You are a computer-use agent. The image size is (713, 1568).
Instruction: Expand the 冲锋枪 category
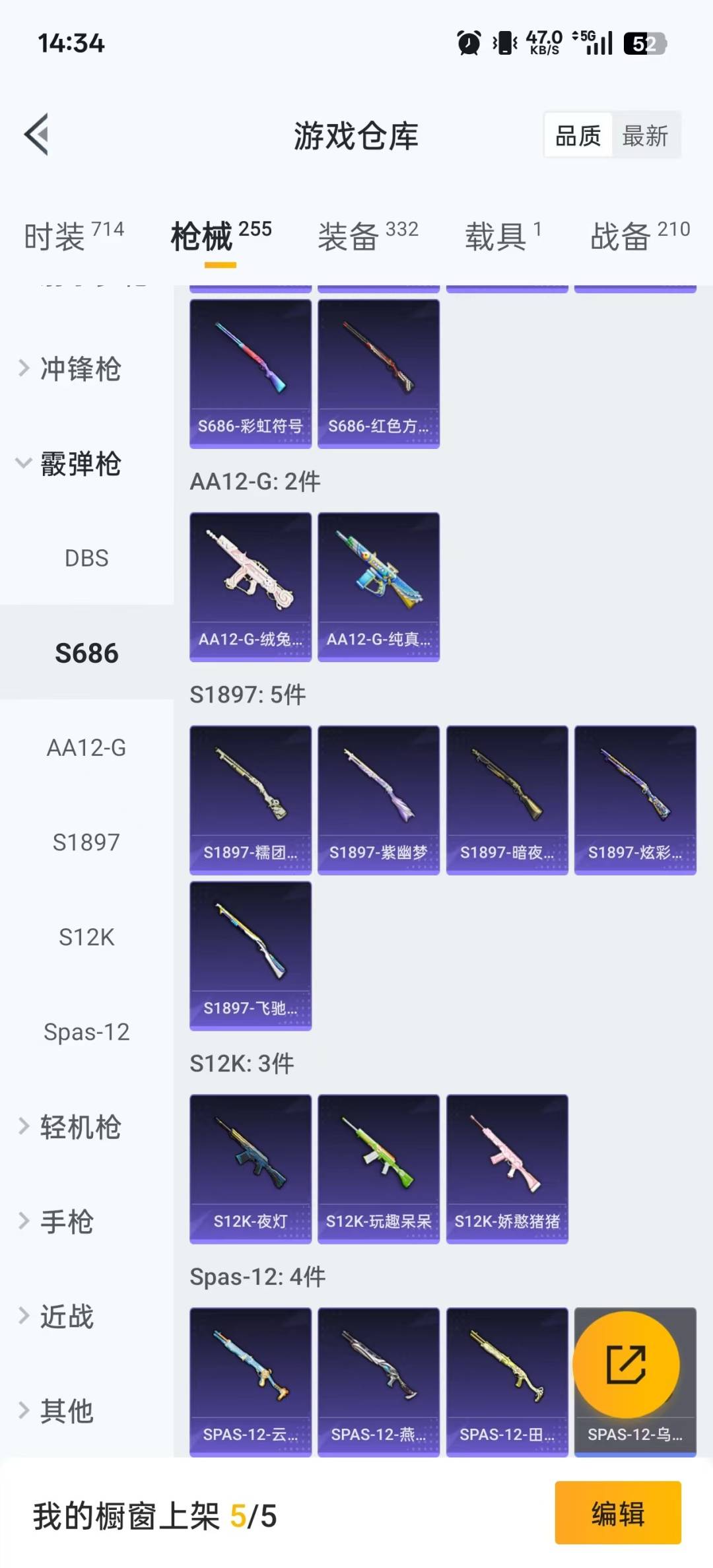pyautogui.click(x=79, y=368)
